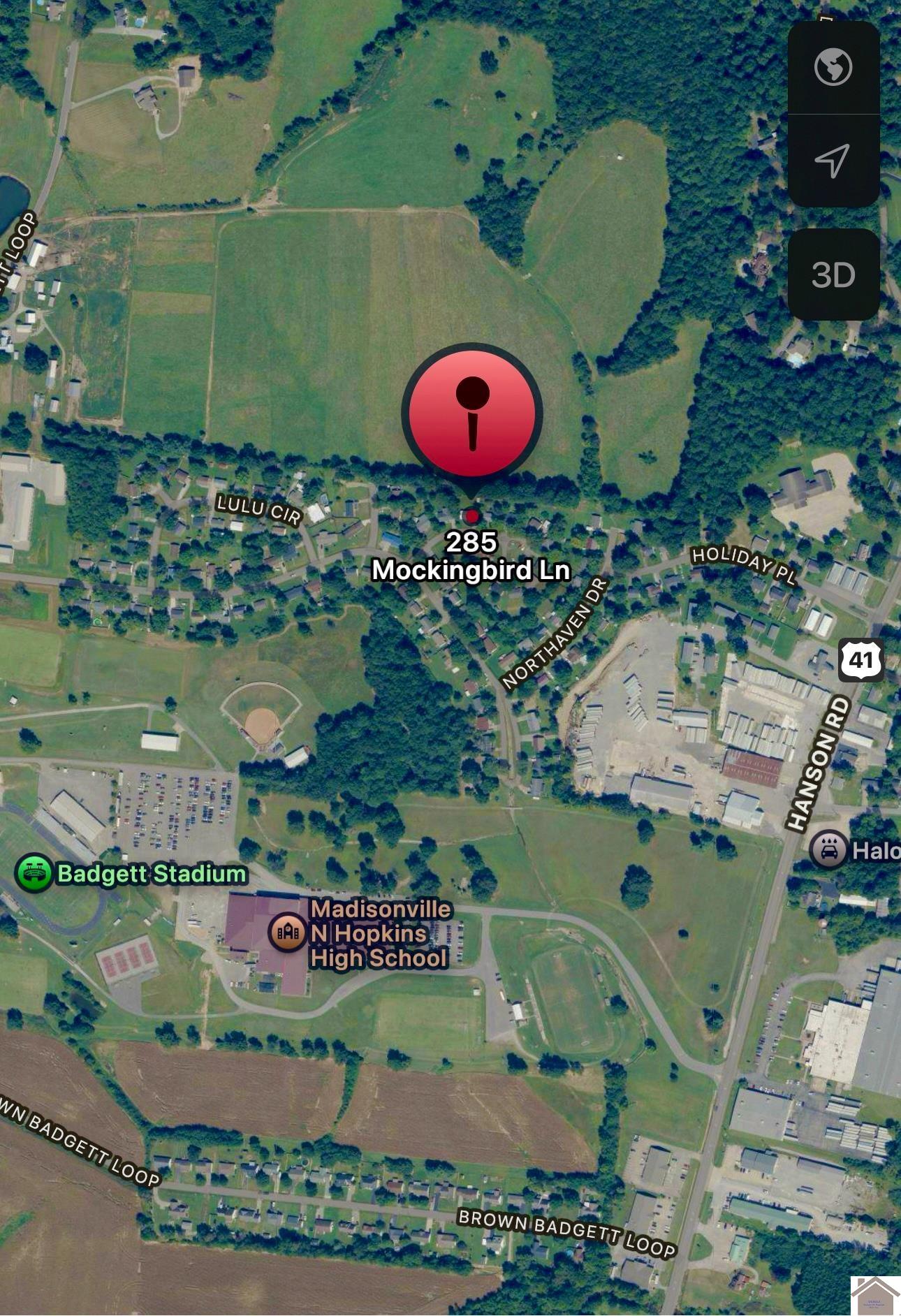
Task: Open the Badgett Stadium place marker
Action: coord(34,873)
